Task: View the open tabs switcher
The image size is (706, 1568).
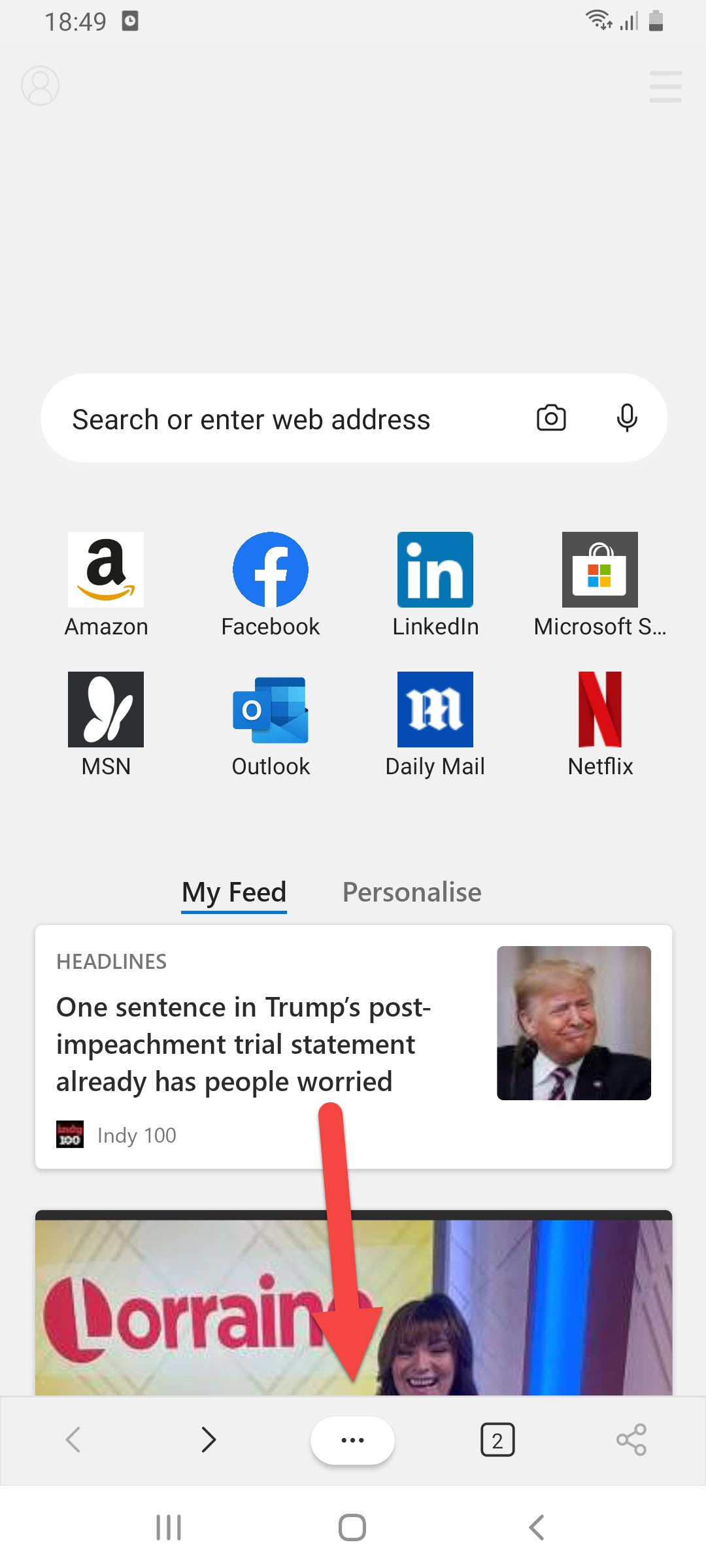Action: [497, 1440]
